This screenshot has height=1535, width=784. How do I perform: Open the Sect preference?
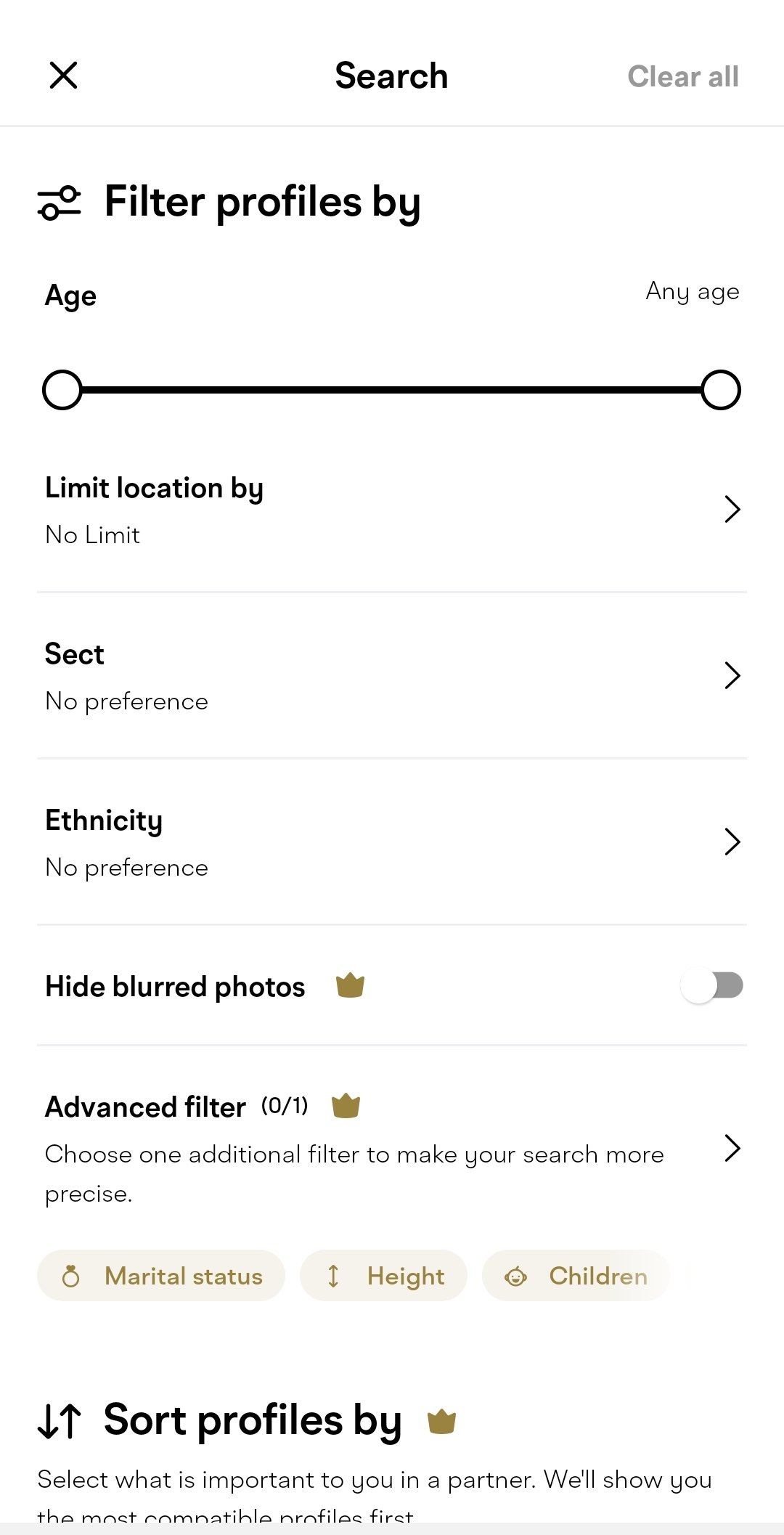coord(392,676)
